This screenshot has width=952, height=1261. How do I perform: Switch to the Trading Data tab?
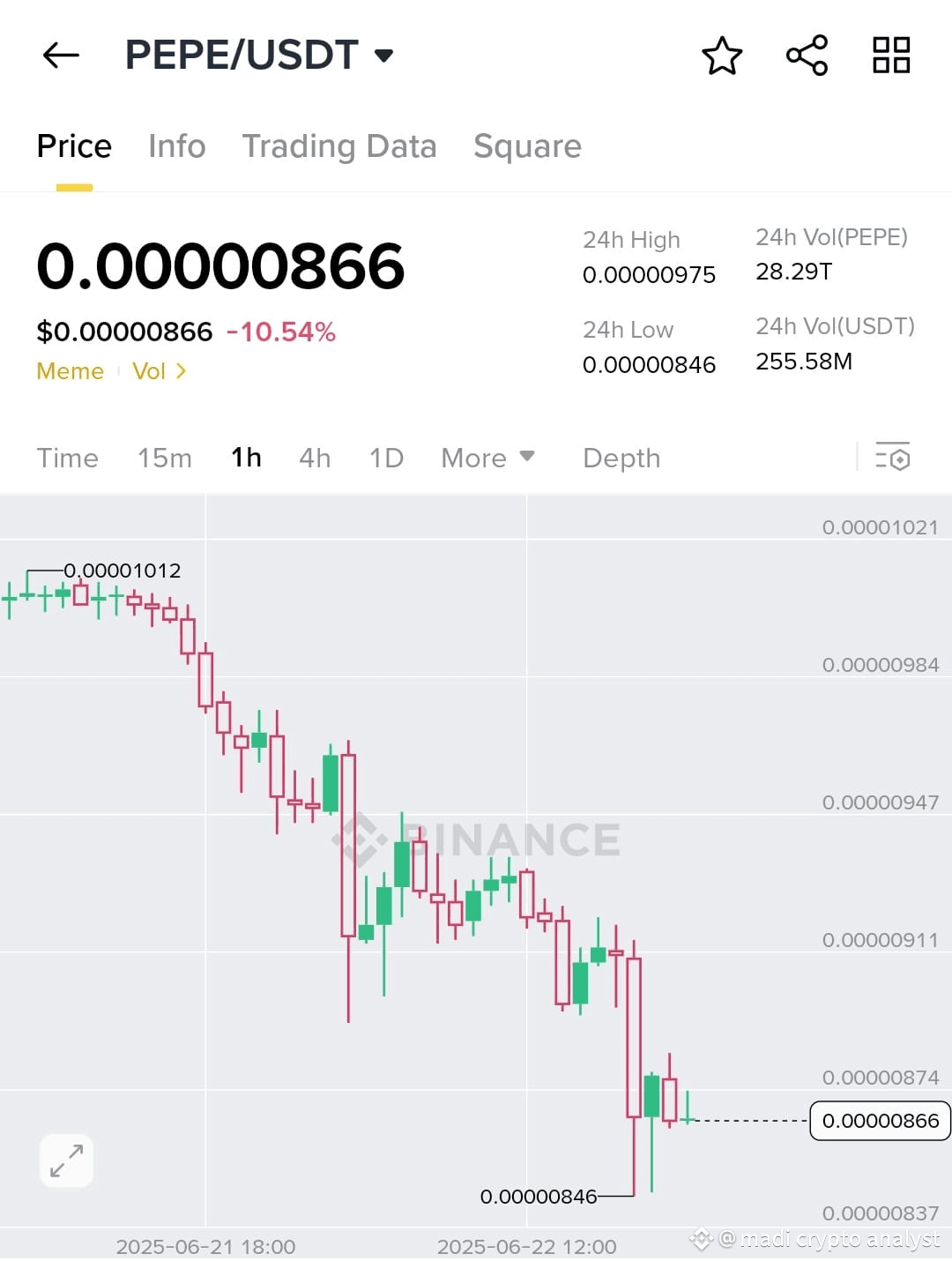coord(339,146)
